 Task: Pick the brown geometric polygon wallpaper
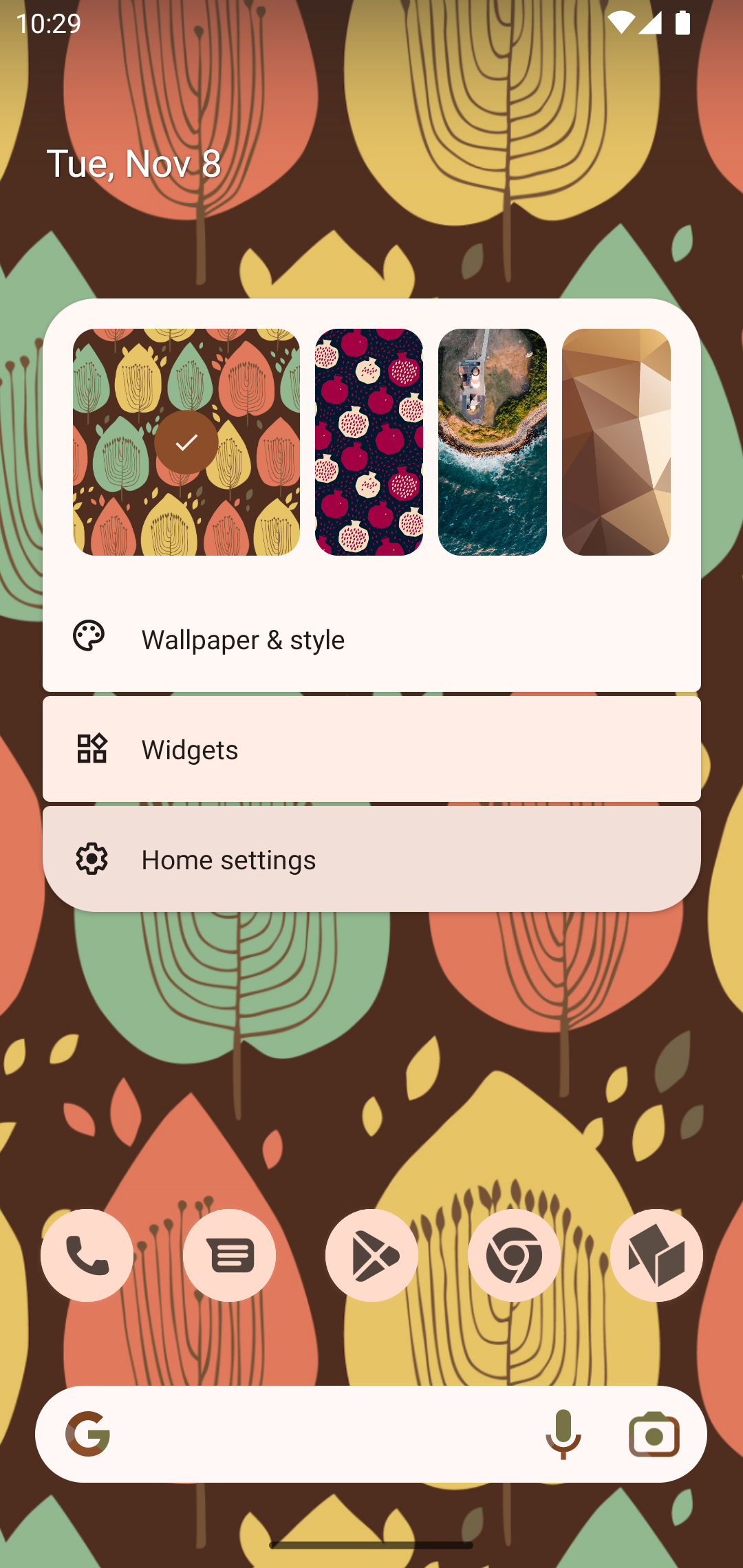pos(616,442)
